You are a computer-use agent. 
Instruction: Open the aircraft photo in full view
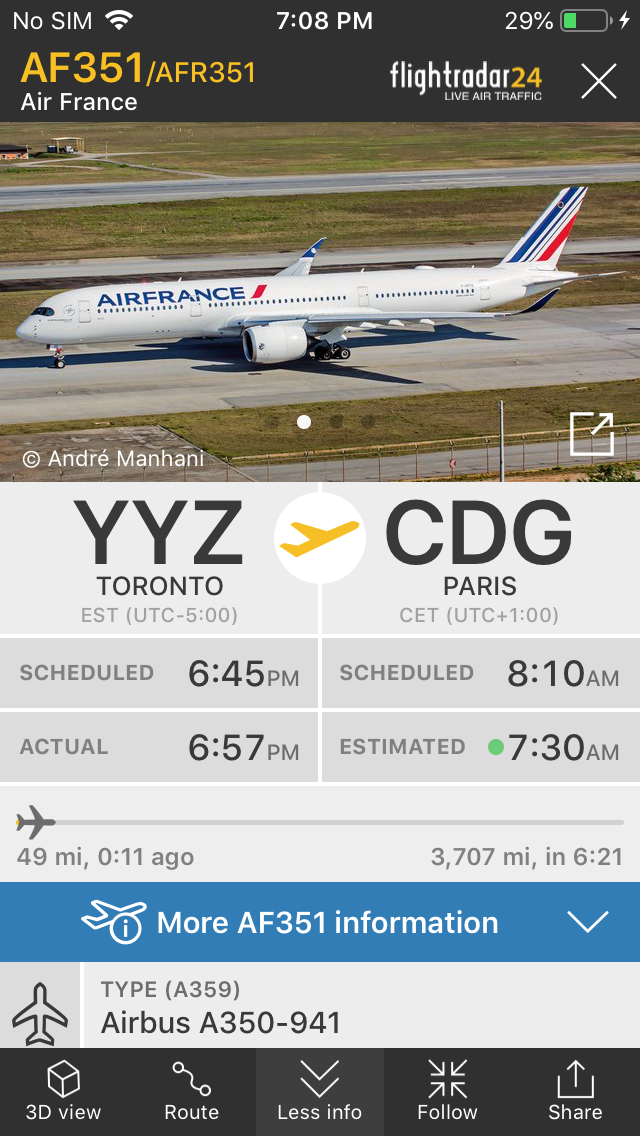click(590, 434)
